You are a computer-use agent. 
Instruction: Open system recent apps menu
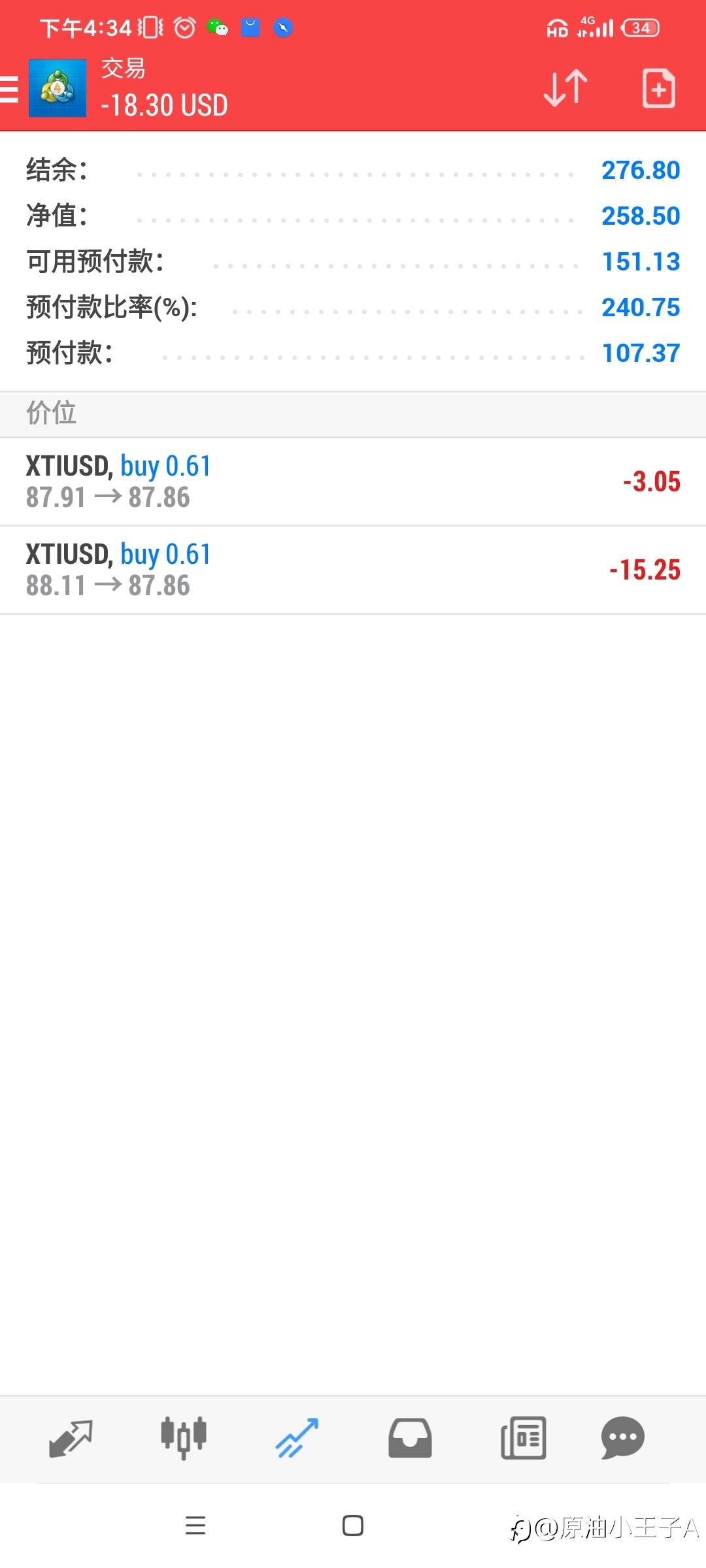point(195,1526)
